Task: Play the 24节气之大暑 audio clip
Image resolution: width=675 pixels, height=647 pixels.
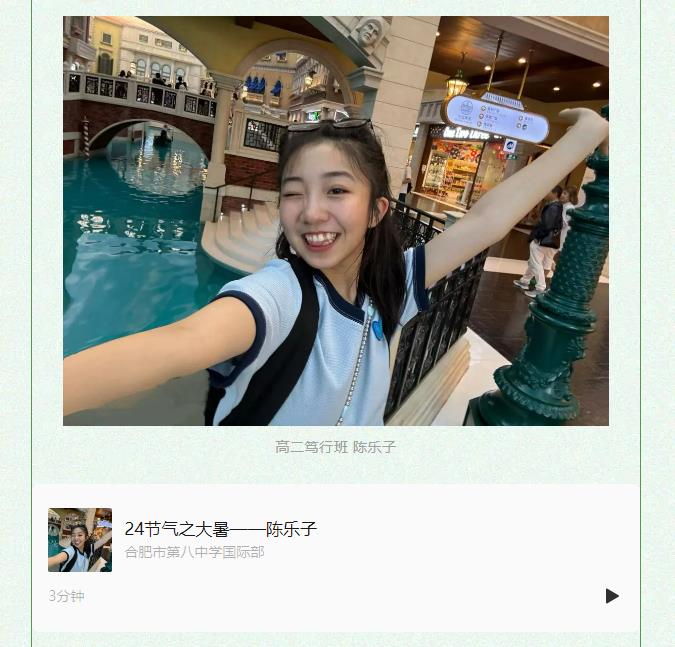Action: 611,596
